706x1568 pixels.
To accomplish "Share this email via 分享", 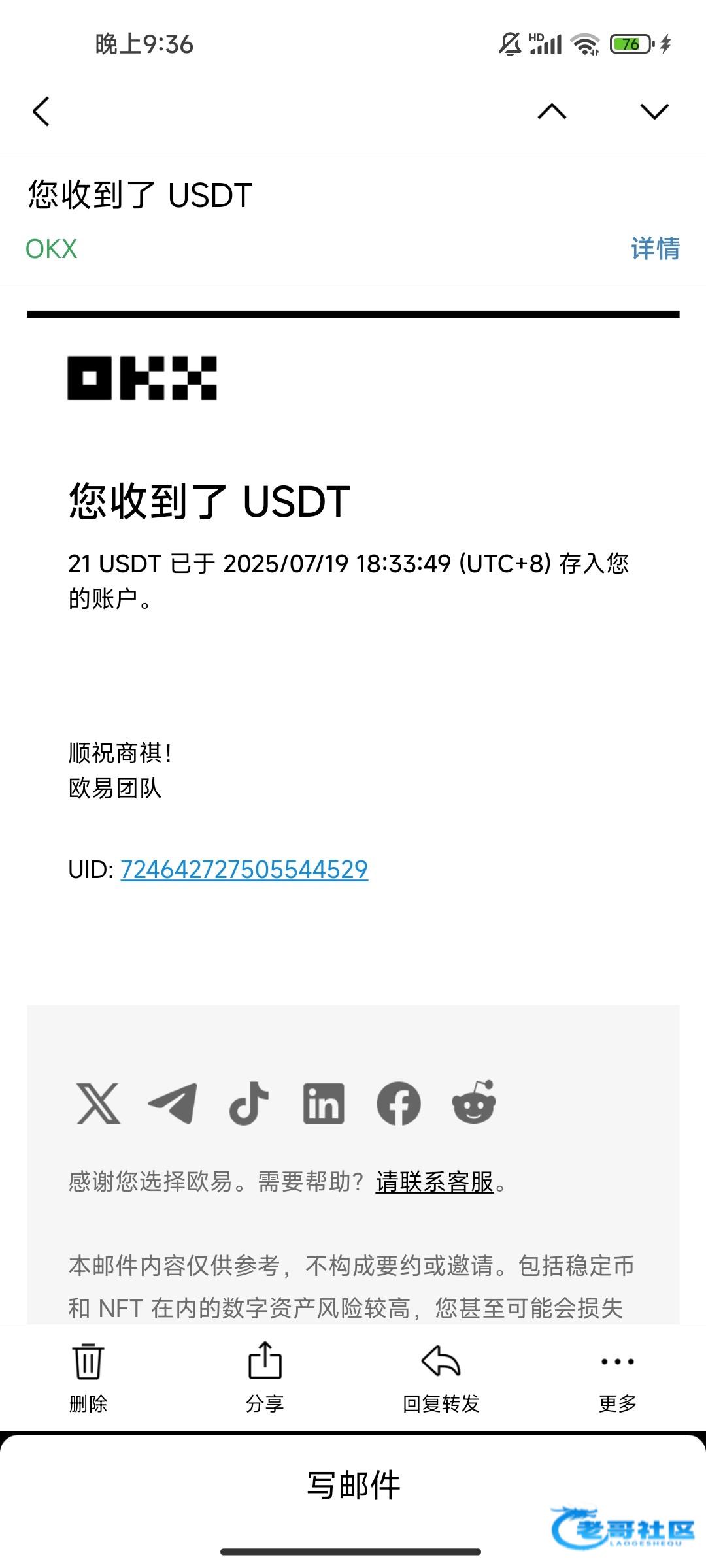I will [x=265, y=1377].
